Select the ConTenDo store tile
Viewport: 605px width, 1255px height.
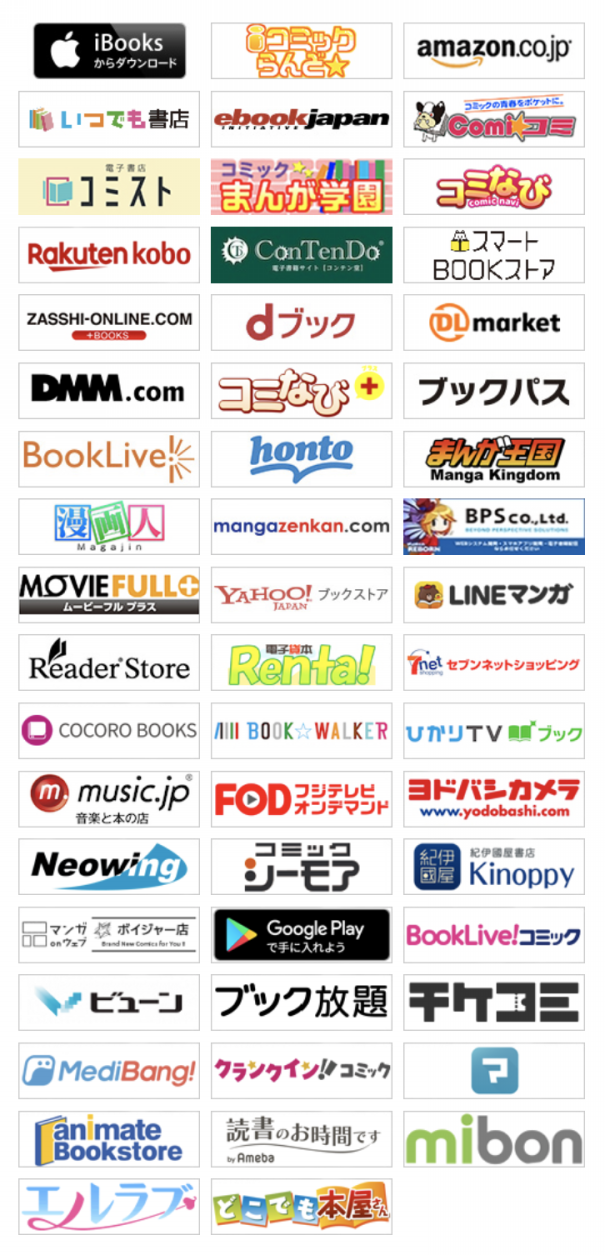[x=301, y=254]
